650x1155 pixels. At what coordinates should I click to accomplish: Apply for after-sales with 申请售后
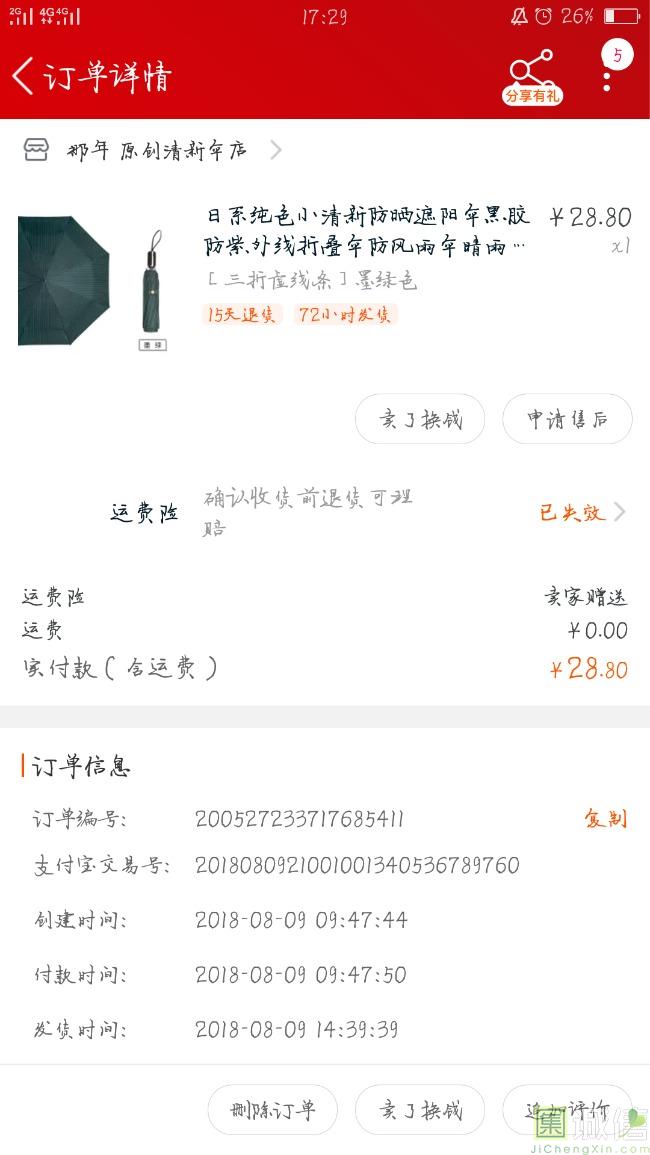pyautogui.click(x=567, y=419)
